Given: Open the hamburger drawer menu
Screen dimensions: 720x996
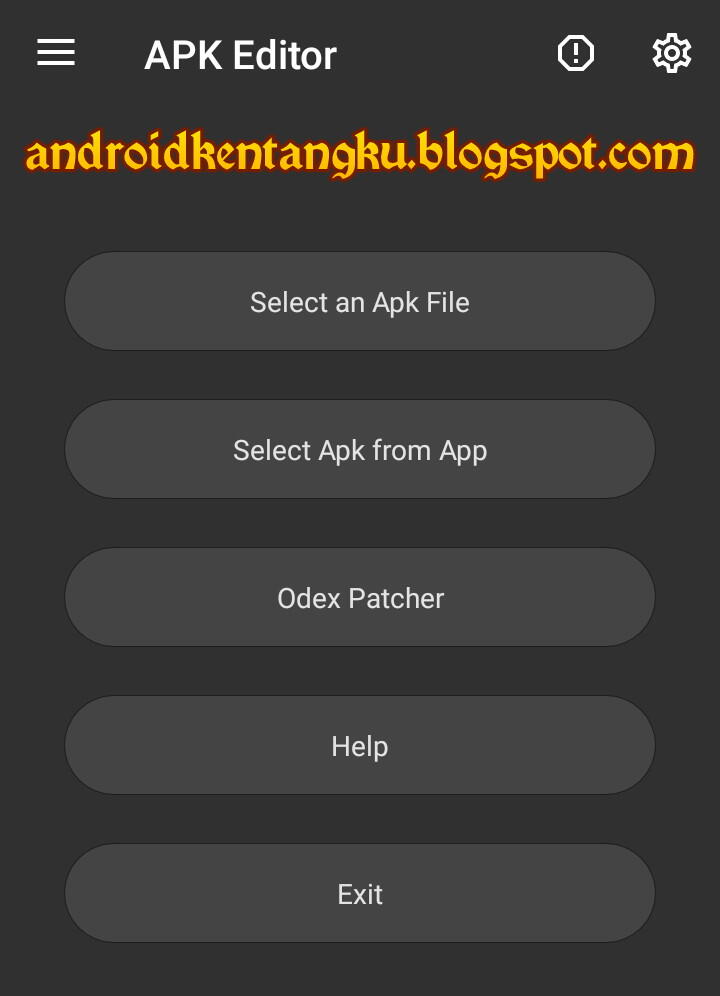Looking at the screenshot, I should coord(56,53).
